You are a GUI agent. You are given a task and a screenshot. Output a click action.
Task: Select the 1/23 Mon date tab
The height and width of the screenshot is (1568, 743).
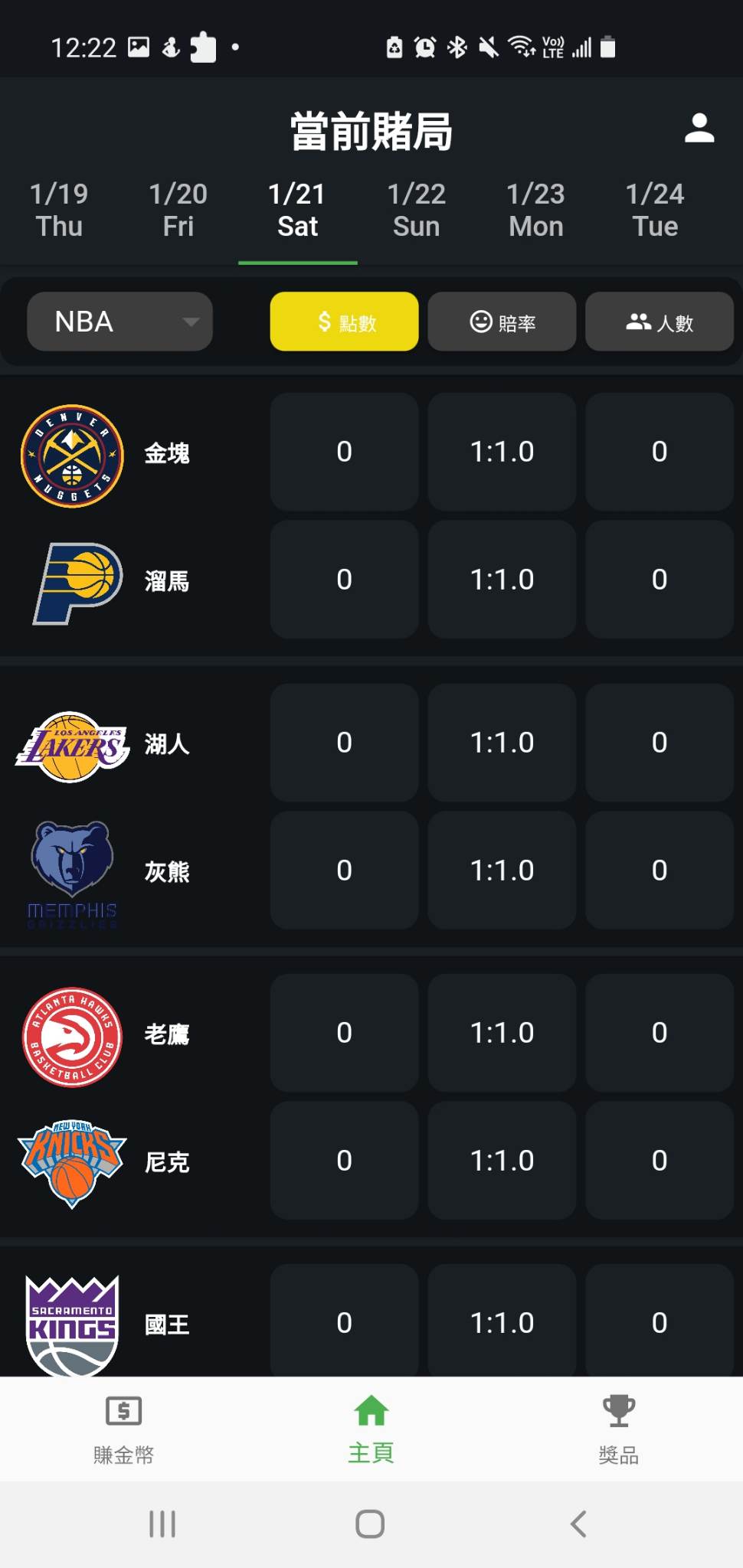[535, 211]
